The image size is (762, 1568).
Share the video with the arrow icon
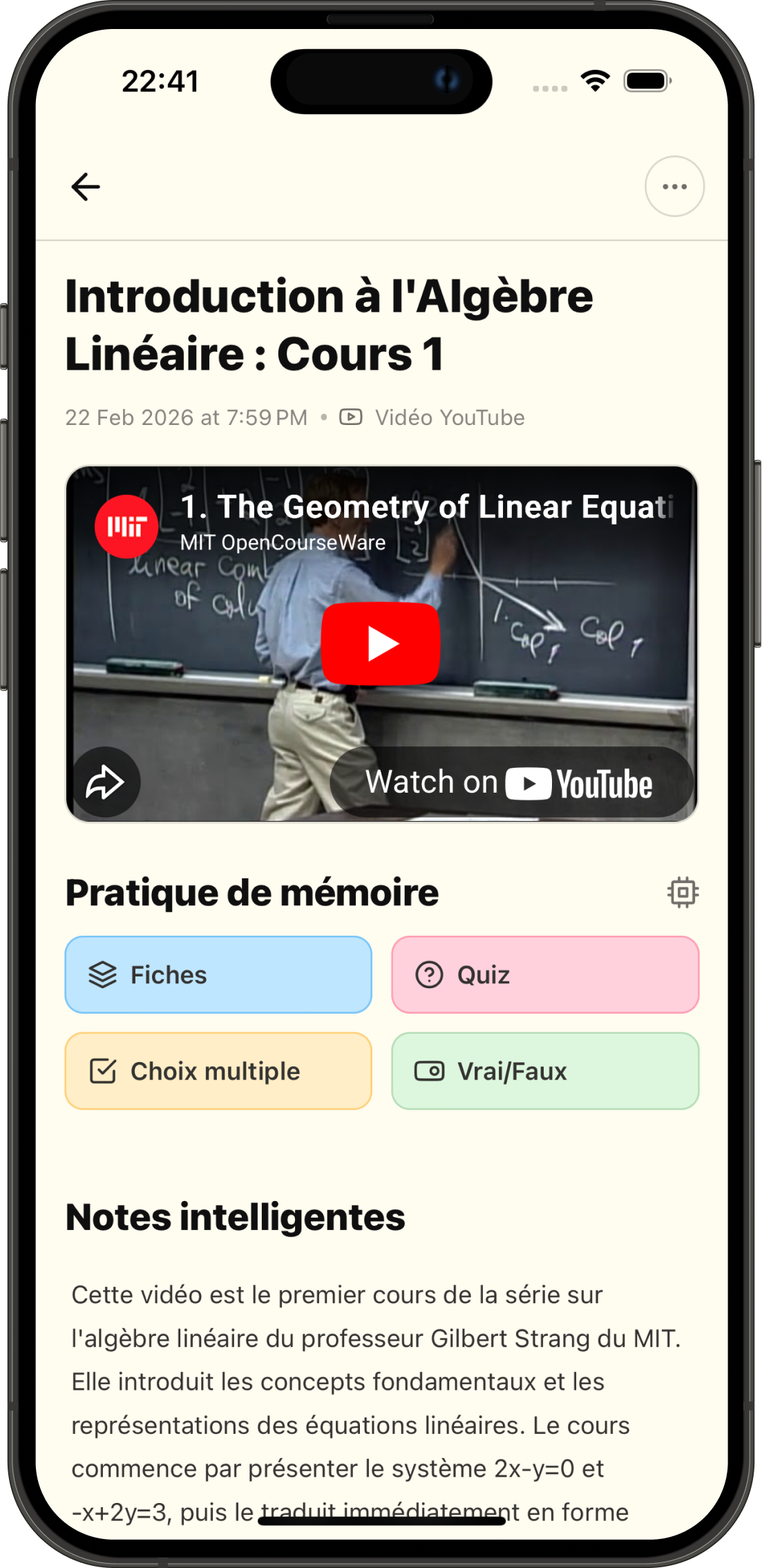(105, 782)
